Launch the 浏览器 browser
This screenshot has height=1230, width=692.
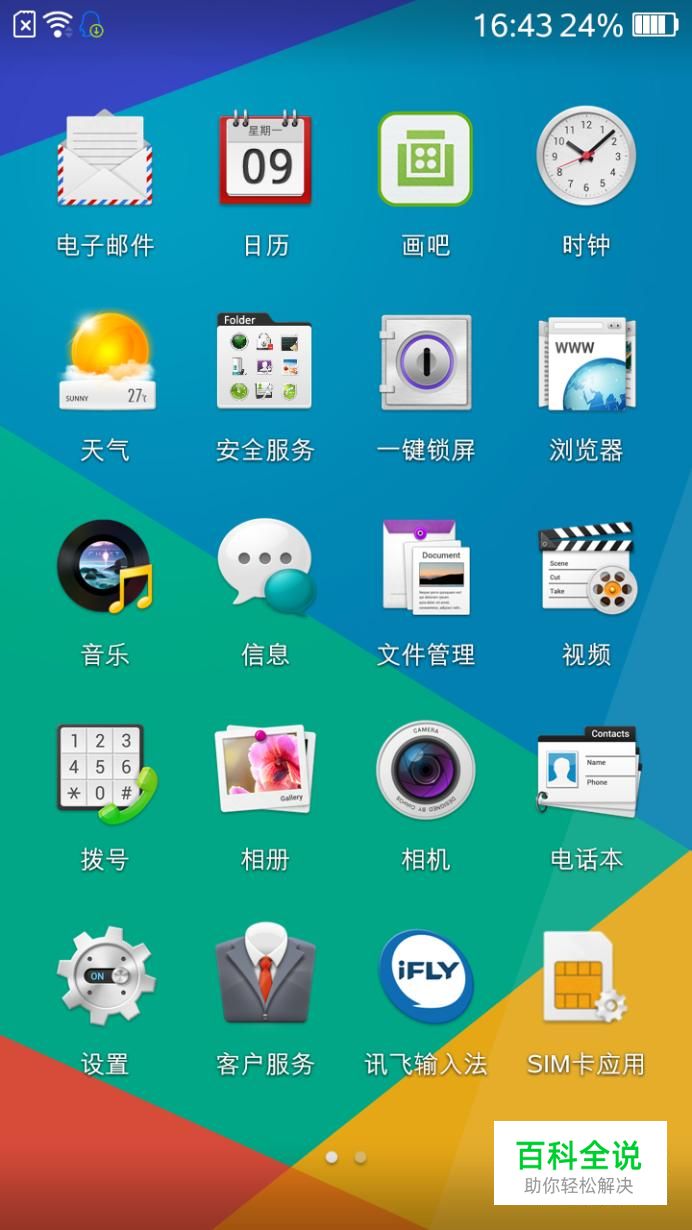[585, 364]
